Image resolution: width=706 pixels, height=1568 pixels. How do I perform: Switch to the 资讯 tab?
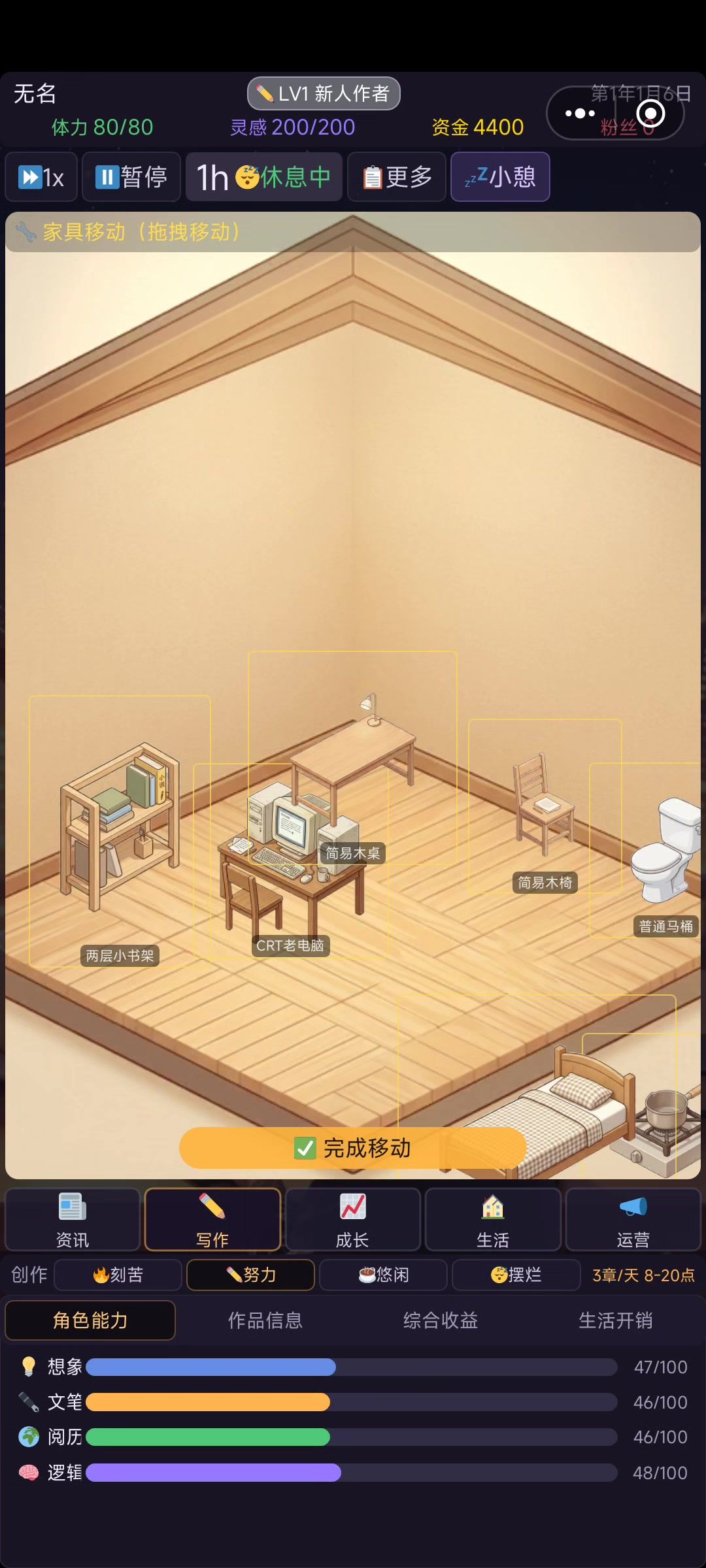pos(73,1220)
